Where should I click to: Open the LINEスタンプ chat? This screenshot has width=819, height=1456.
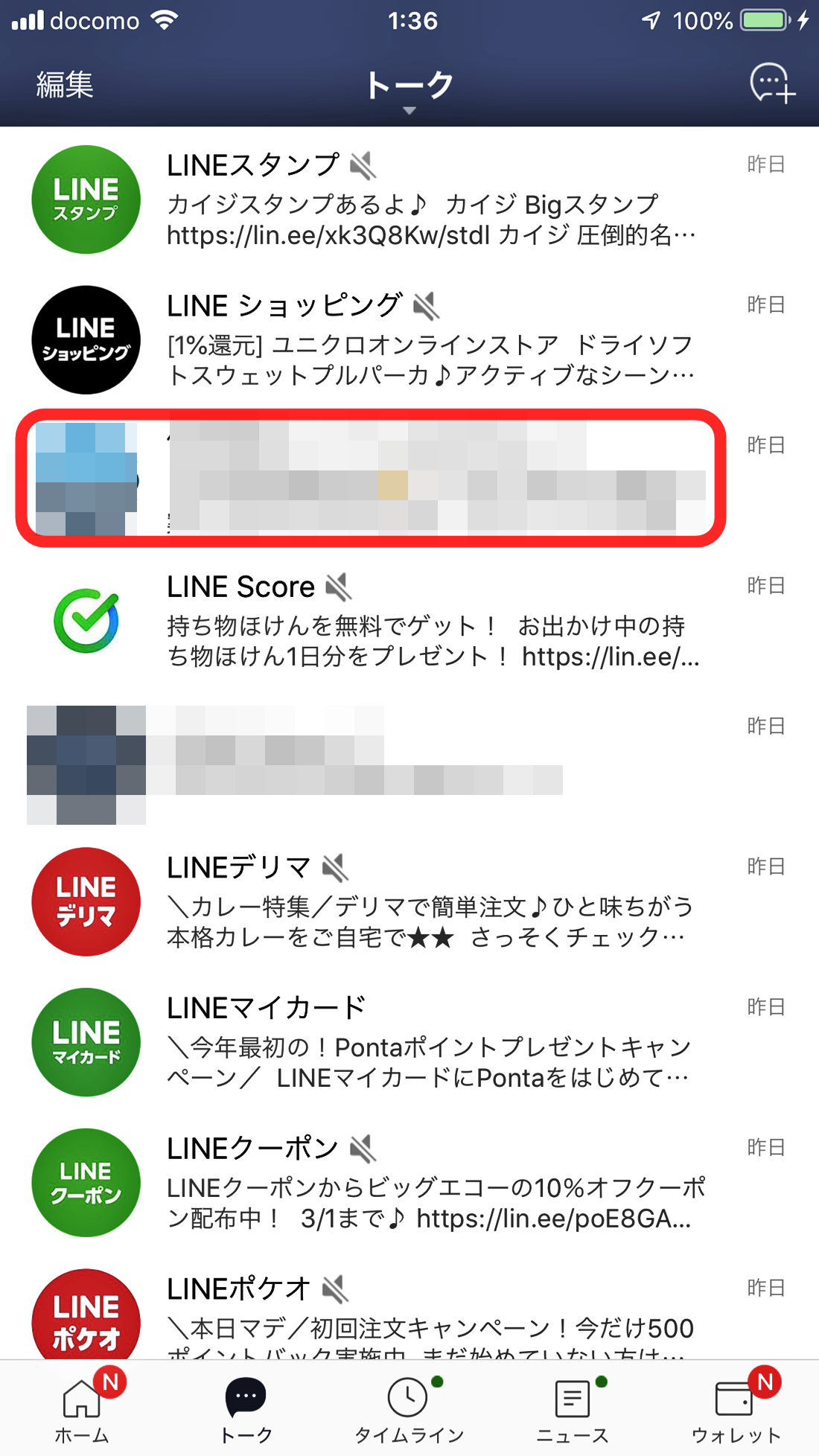409,199
